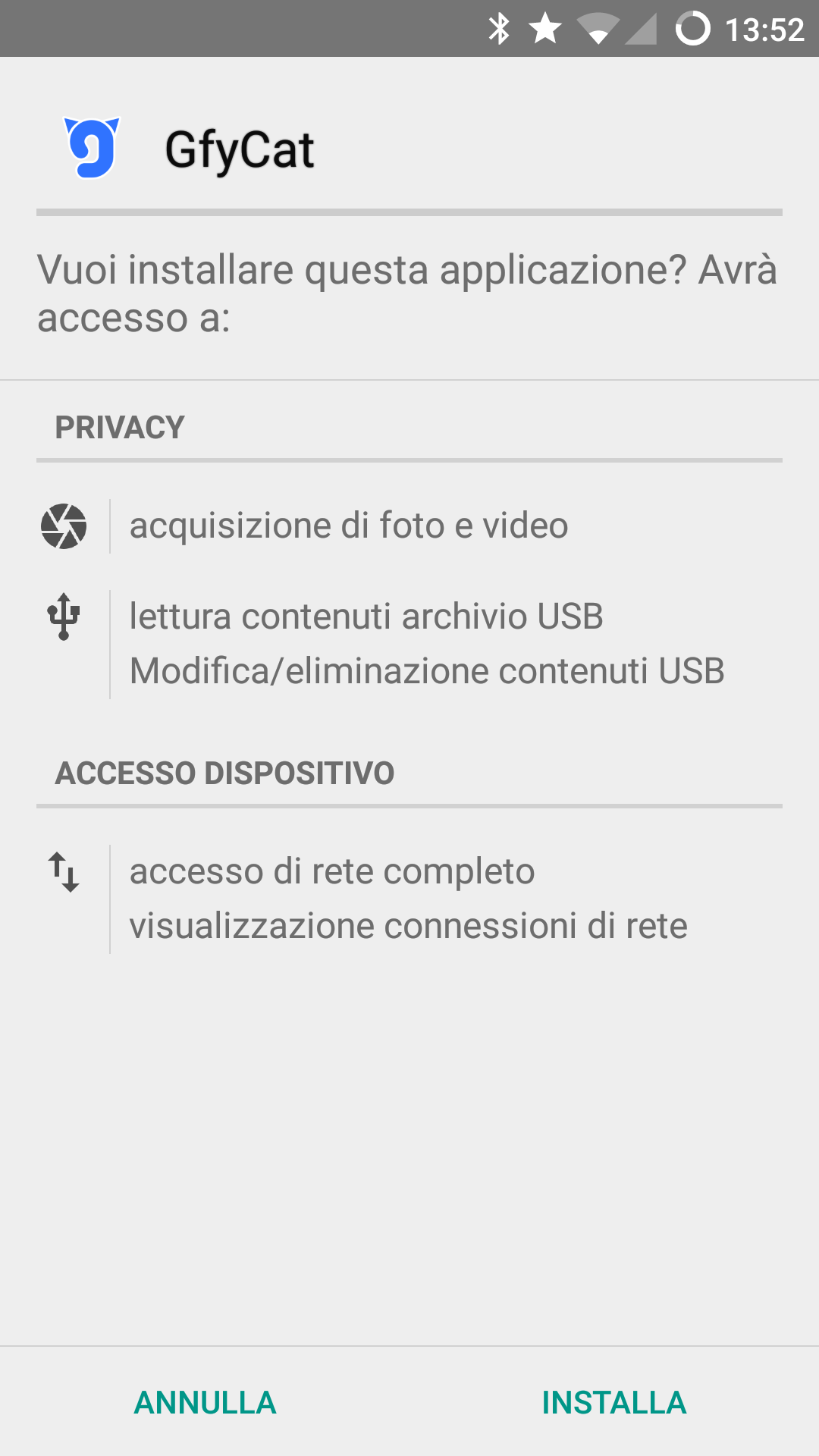
Task: Cancel the installation with ANNULLA
Action: (205, 1402)
